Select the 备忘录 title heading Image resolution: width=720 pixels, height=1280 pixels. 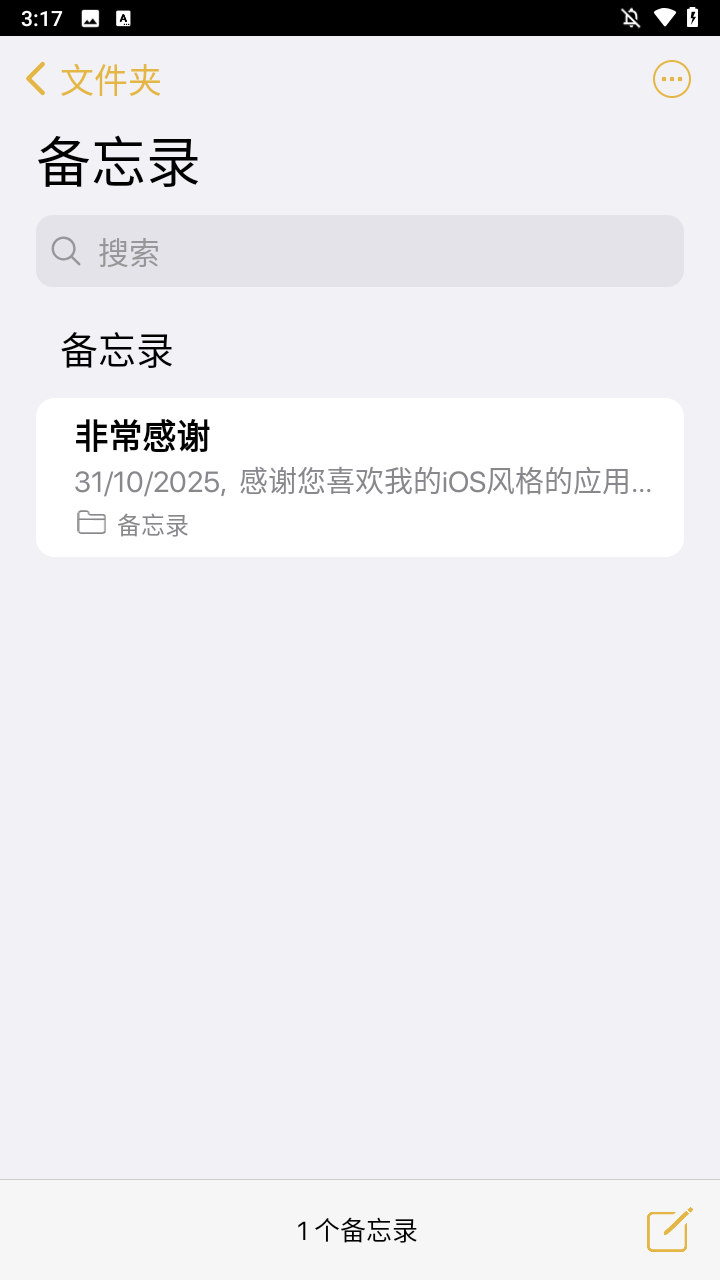point(117,160)
